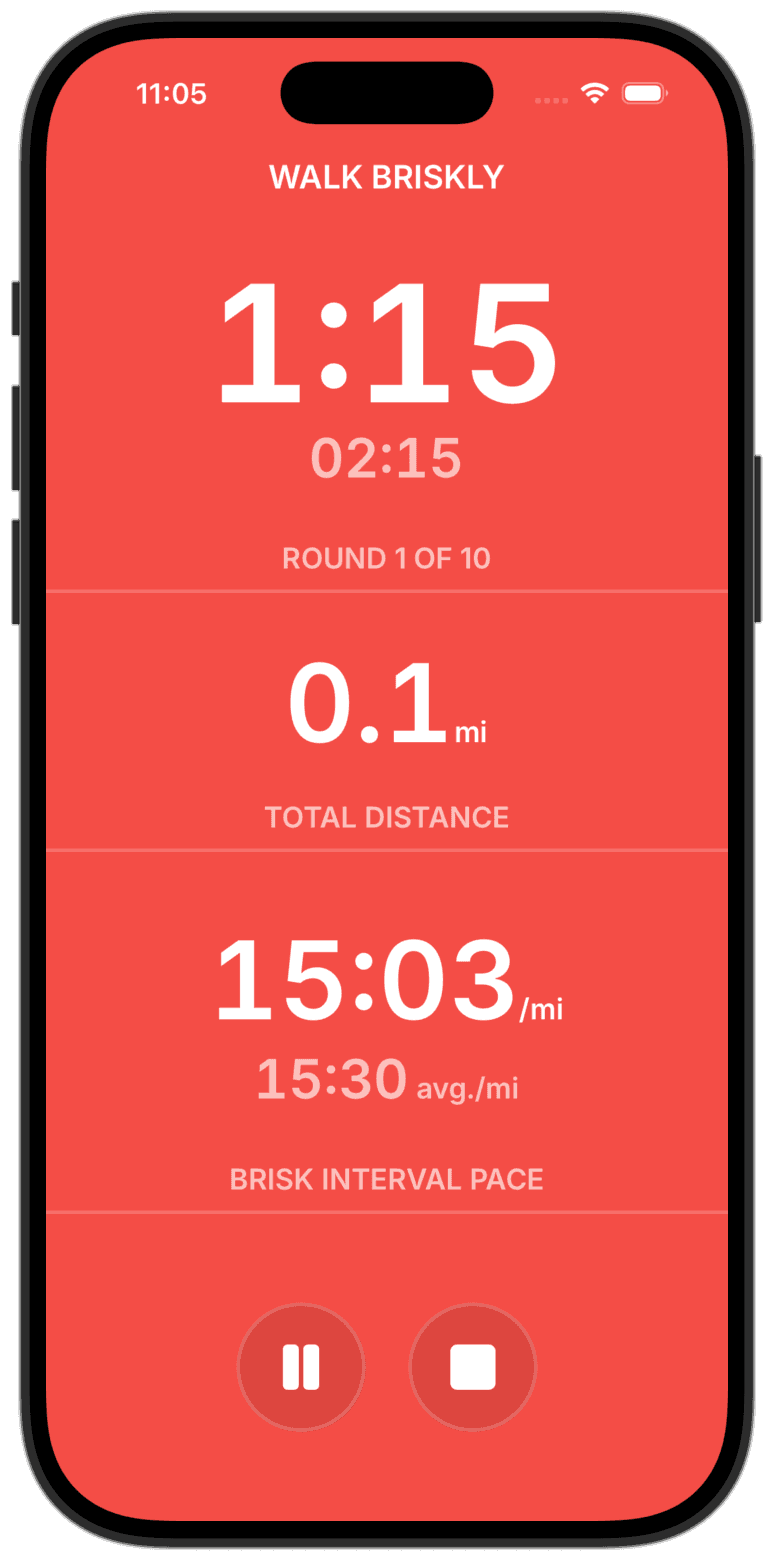Select the BRISK INTERVAL PACE label
This screenshot has width=774, height=1553.
tap(386, 1180)
